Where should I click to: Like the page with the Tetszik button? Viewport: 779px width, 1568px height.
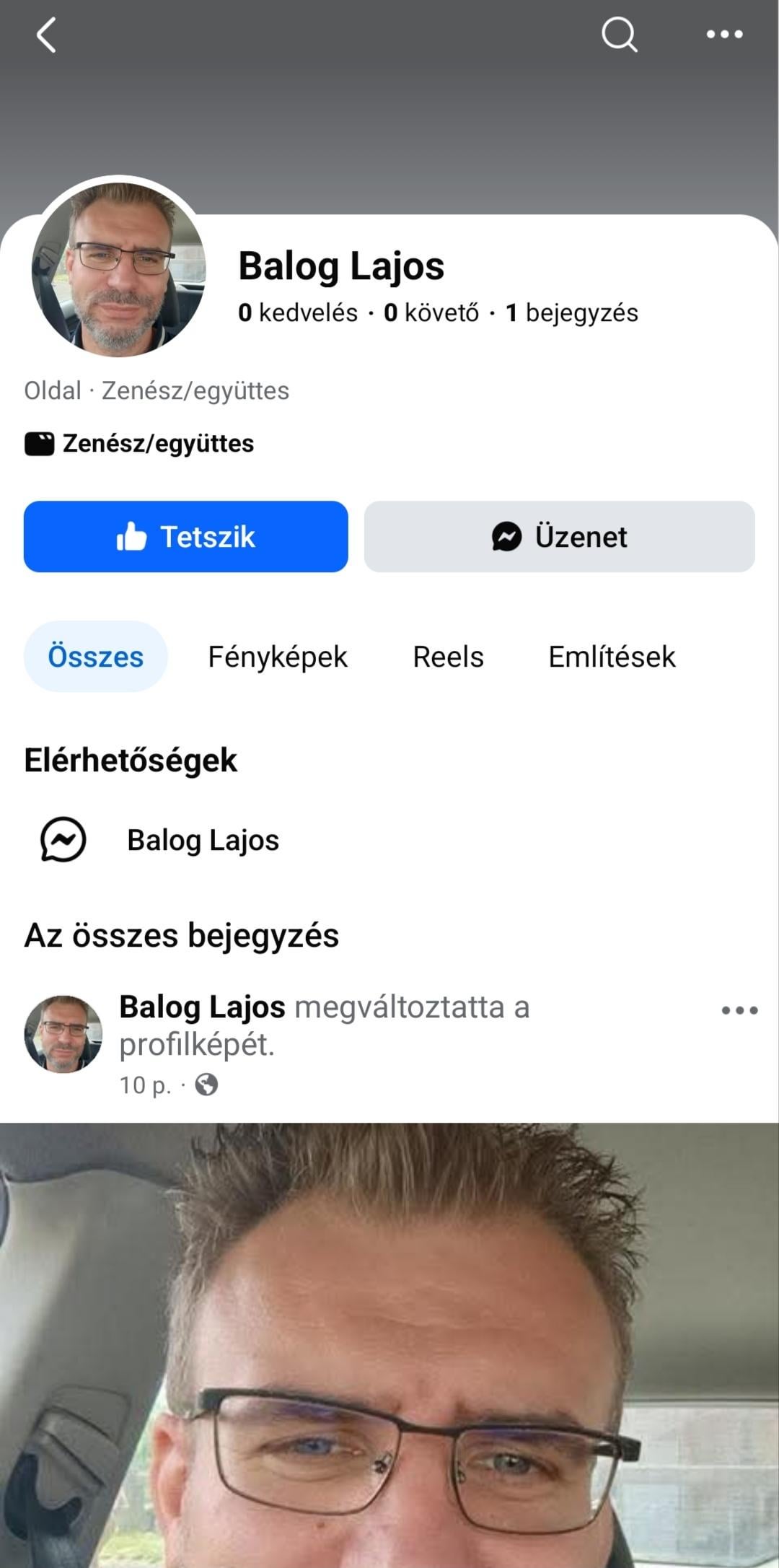coord(185,537)
